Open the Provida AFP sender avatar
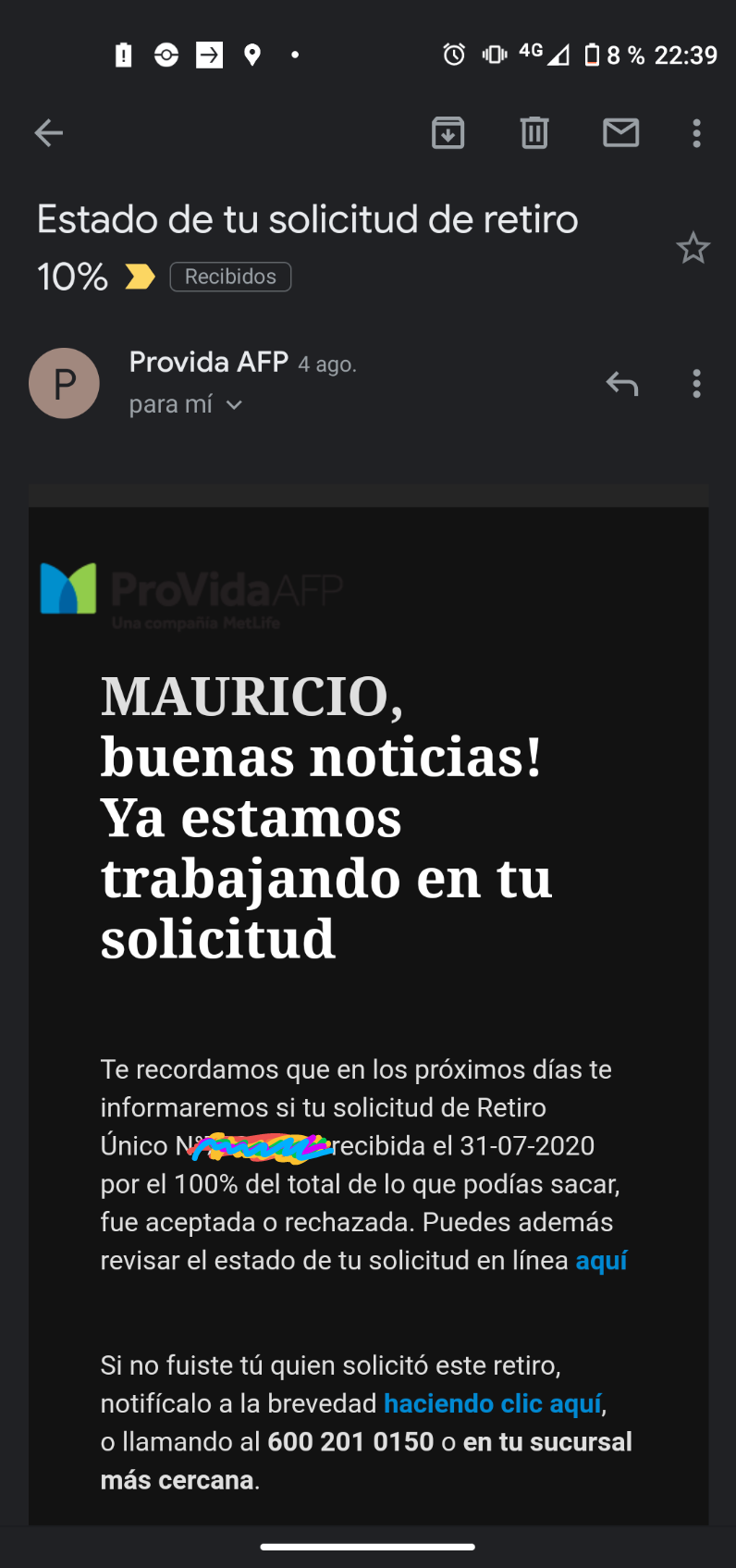 (64, 383)
